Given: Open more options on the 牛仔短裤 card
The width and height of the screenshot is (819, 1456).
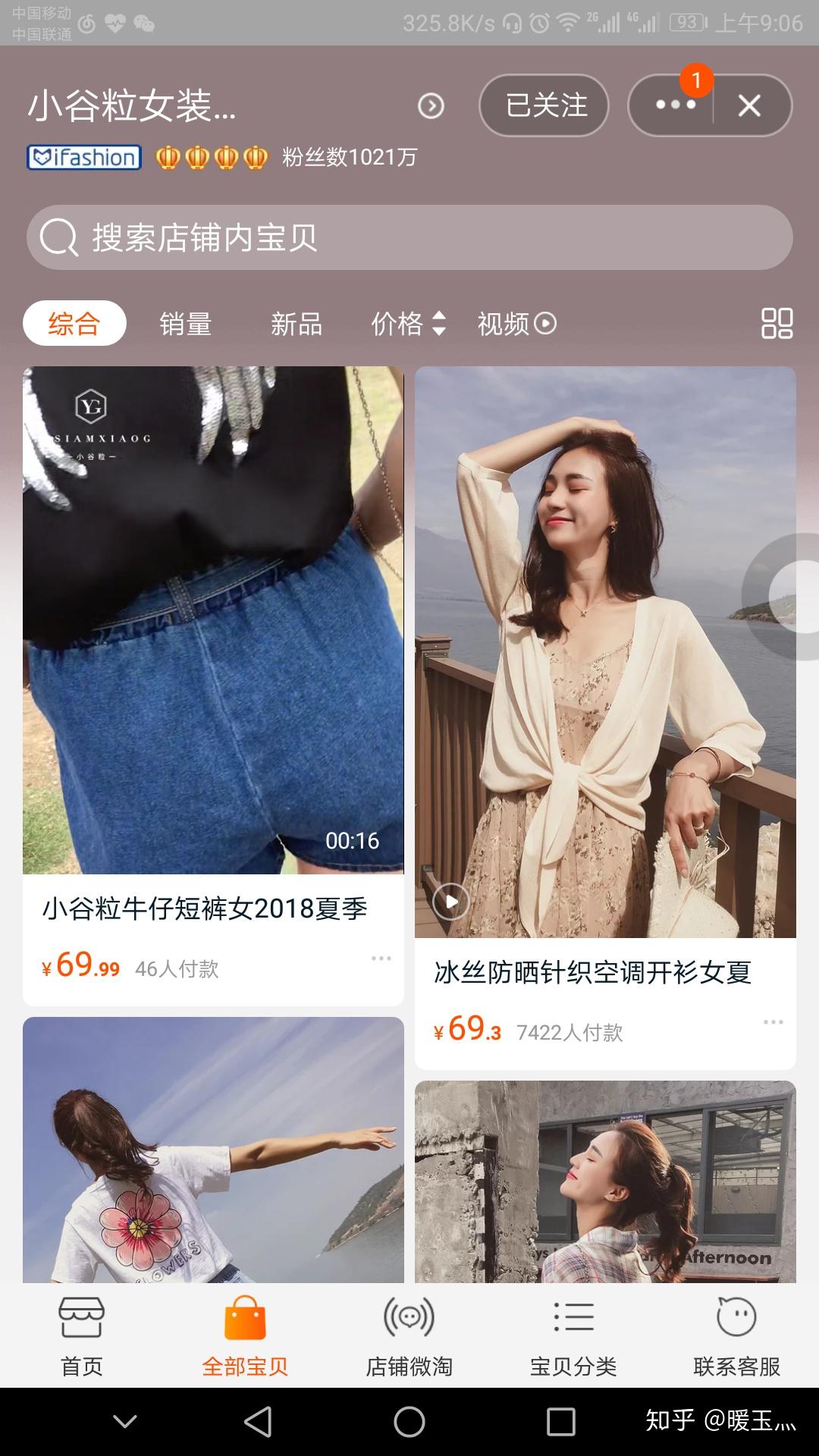Looking at the screenshot, I should 381,959.
